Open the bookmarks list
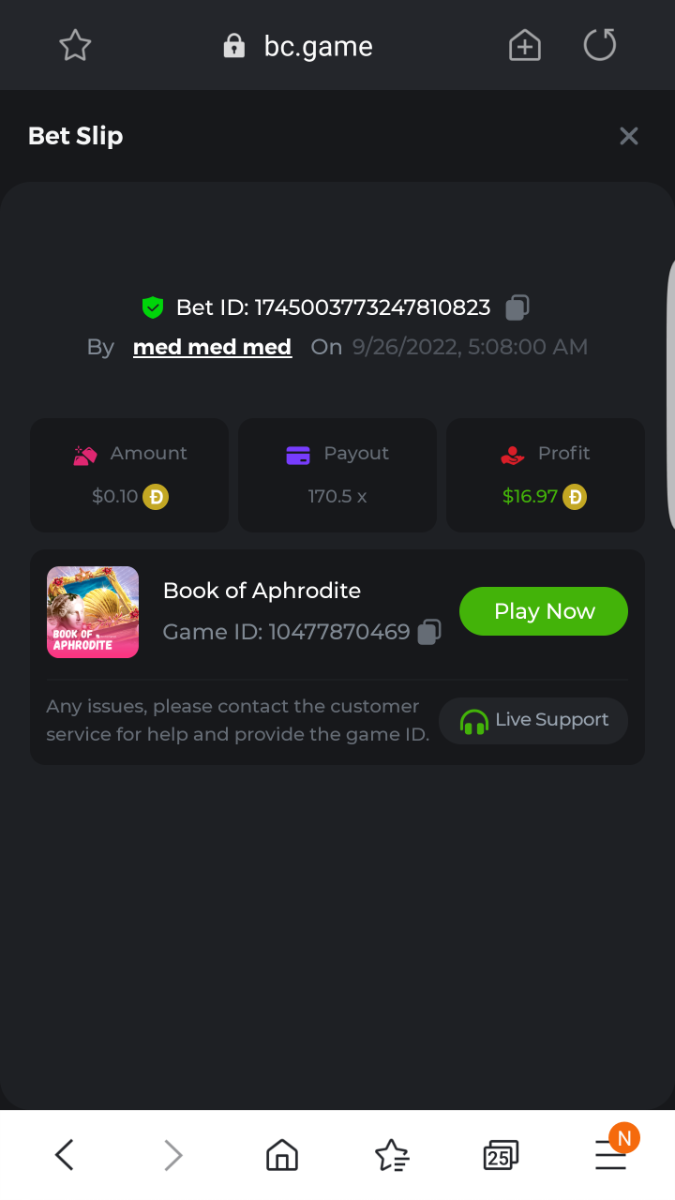Screen dimensions: 675x1200 (x=392, y=1155)
